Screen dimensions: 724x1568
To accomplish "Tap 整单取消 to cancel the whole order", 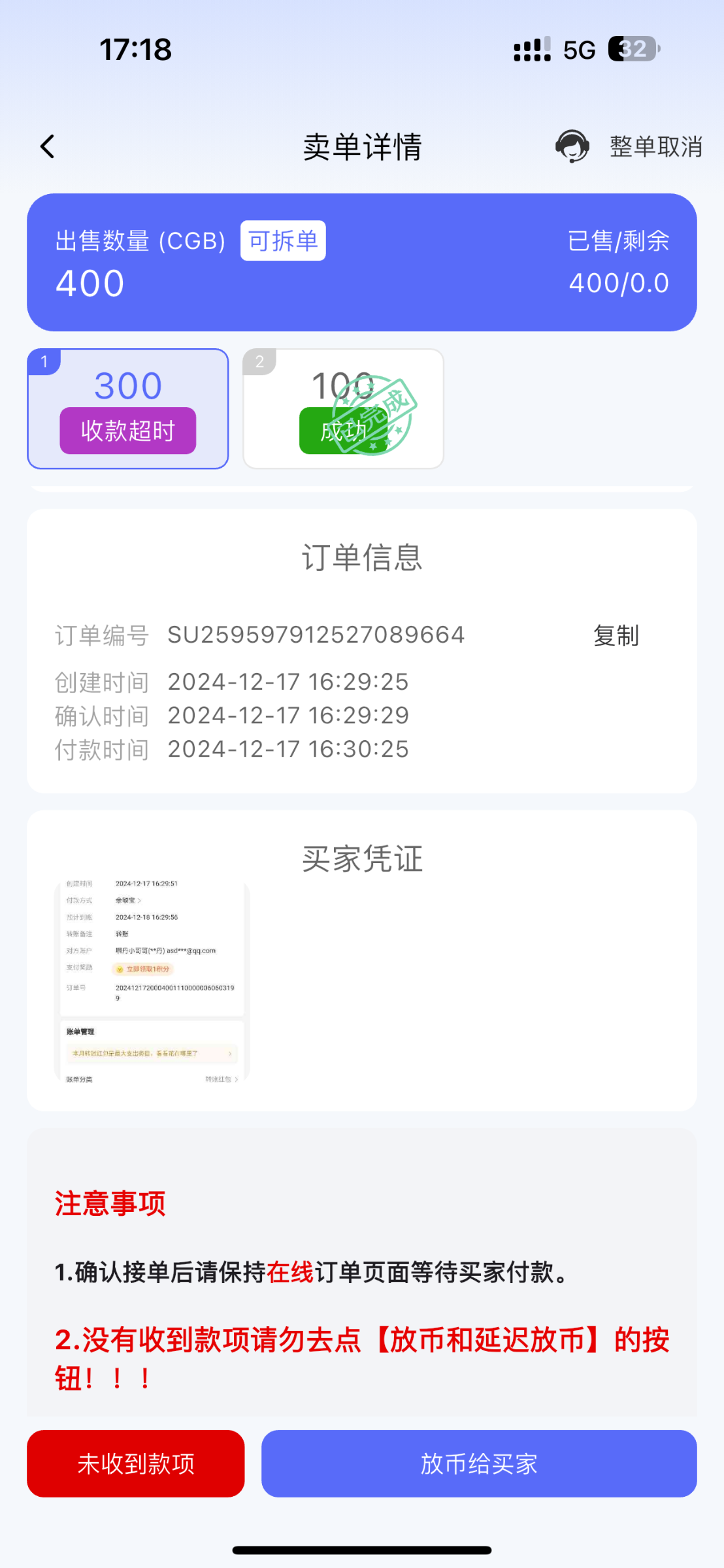I will pyautogui.click(x=656, y=147).
